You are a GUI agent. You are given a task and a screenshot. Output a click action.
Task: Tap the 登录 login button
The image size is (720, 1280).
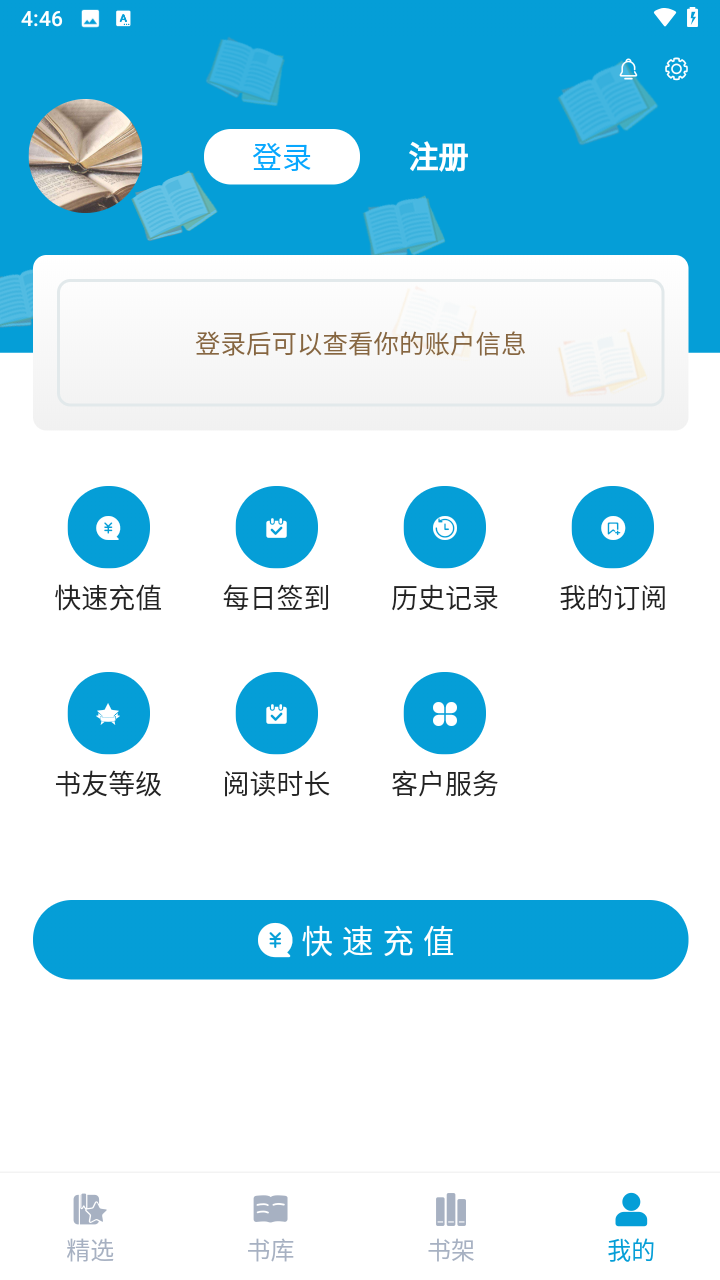click(x=282, y=157)
